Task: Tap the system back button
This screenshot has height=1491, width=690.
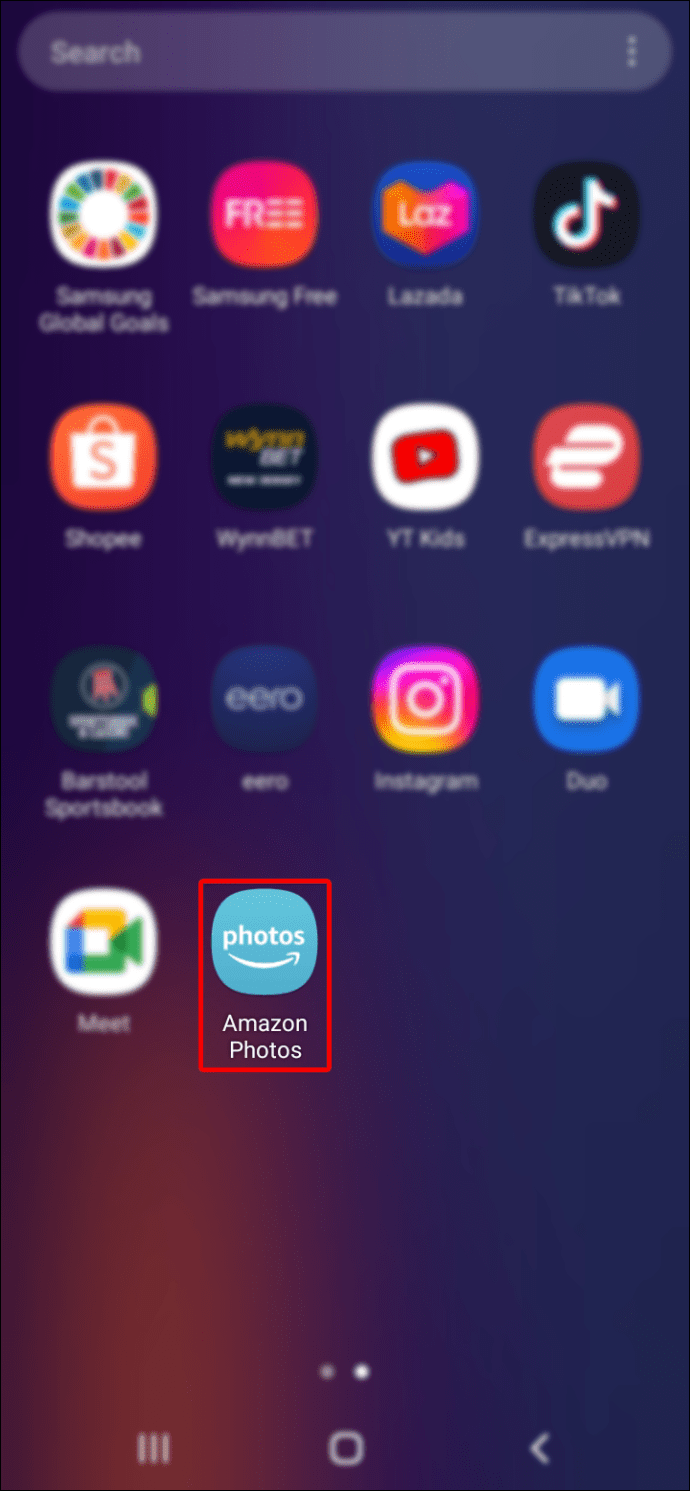Action: tap(540, 1447)
